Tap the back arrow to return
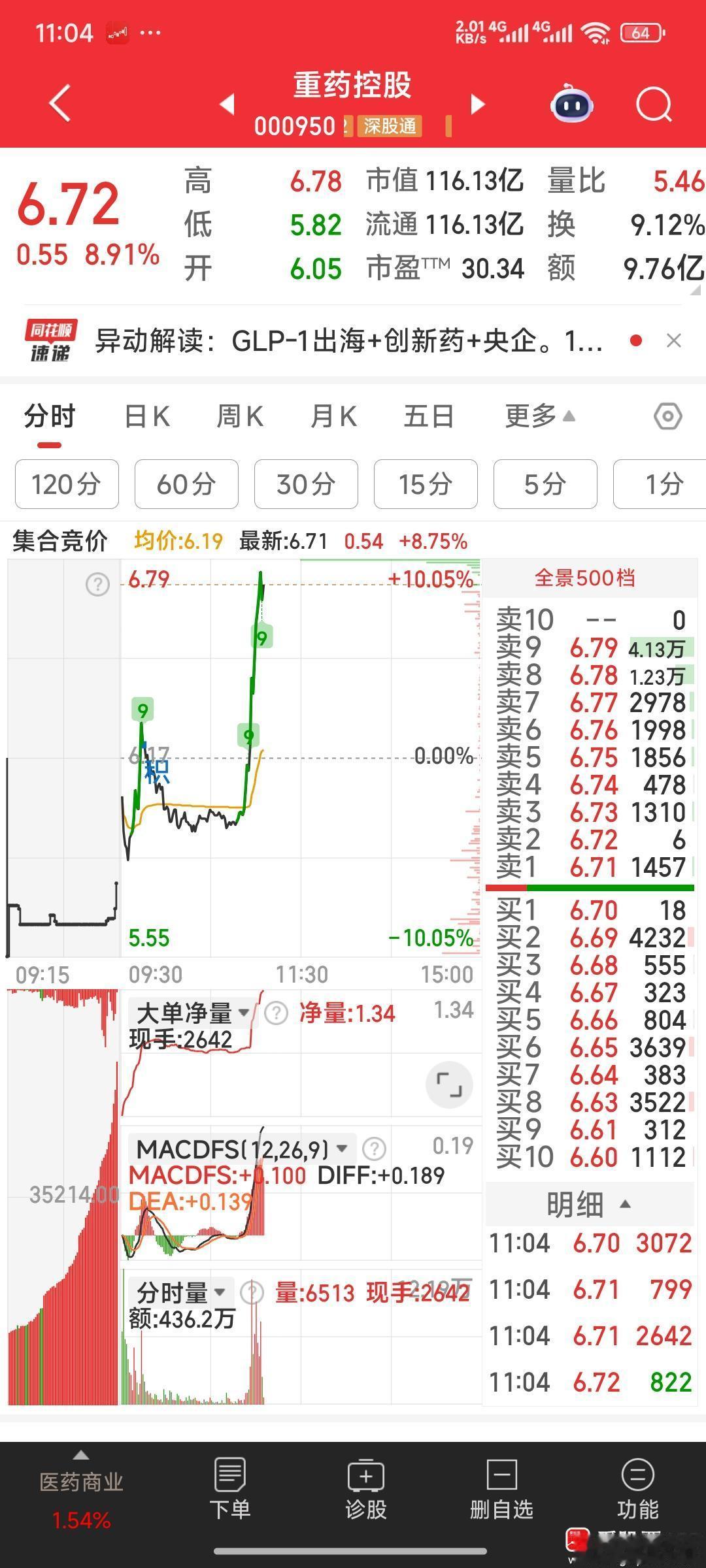The height and width of the screenshot is (1568, 706). click(x=59, y=105)
